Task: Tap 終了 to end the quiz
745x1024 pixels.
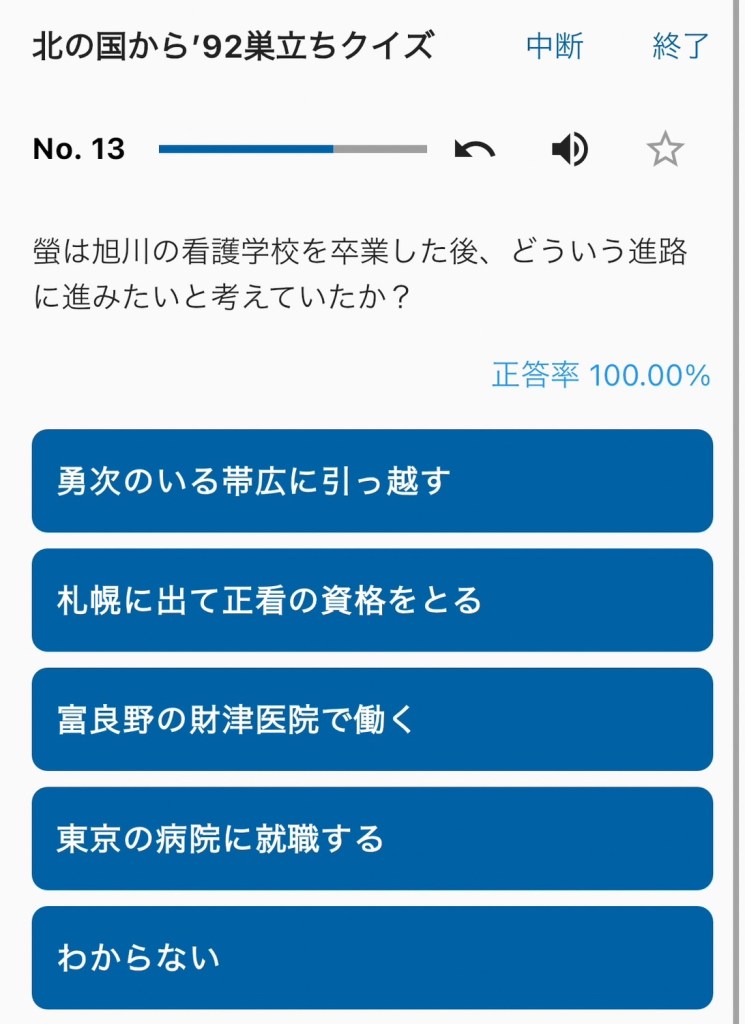Action: point(680,46)
